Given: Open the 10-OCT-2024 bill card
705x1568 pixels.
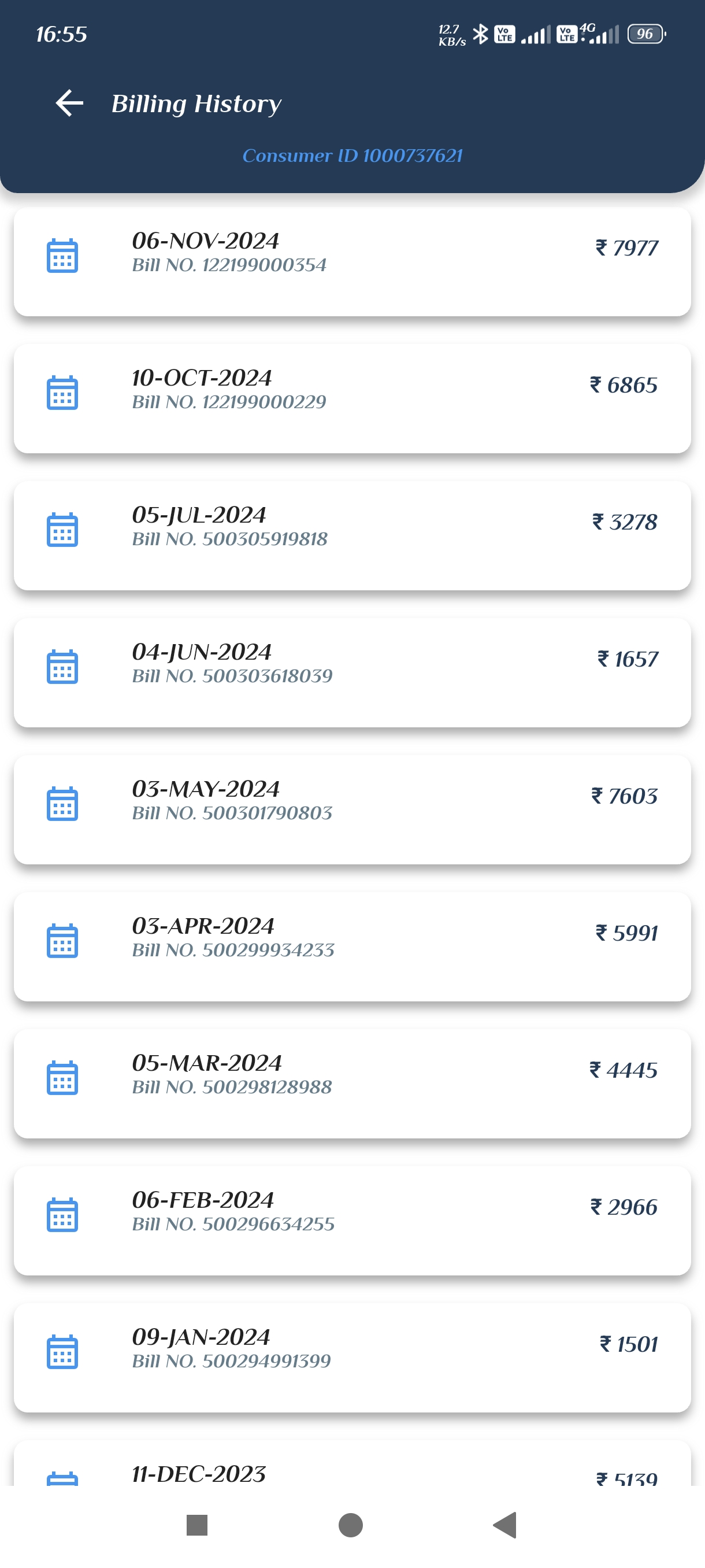Looking at the screenshot, I should (352, 399).
